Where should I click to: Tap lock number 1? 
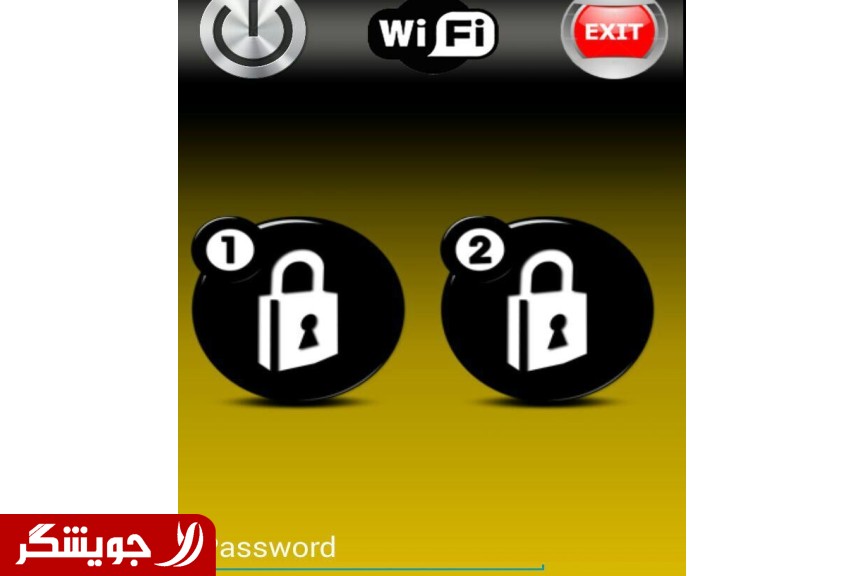(x=298, y=312)
